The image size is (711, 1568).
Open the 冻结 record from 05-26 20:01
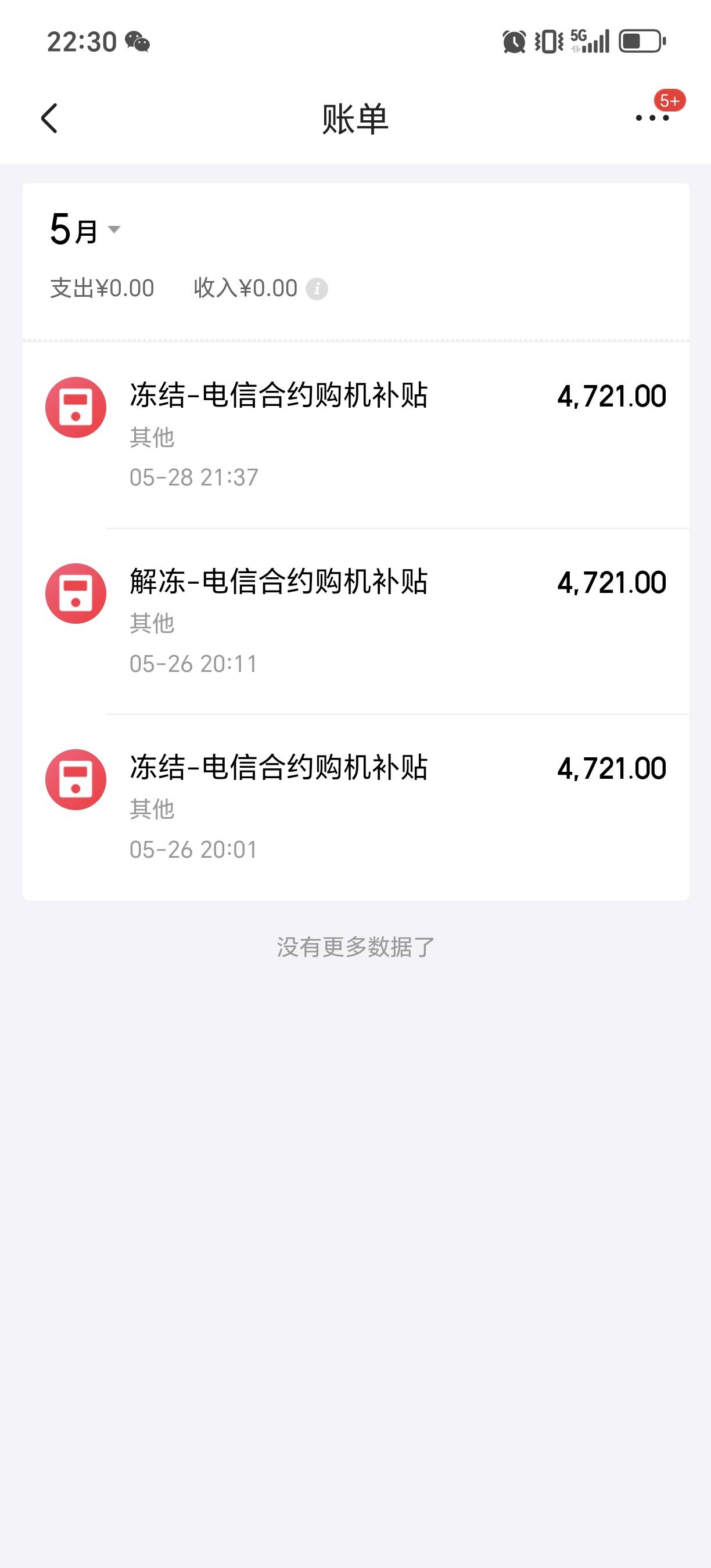click(x=356, y=808)
